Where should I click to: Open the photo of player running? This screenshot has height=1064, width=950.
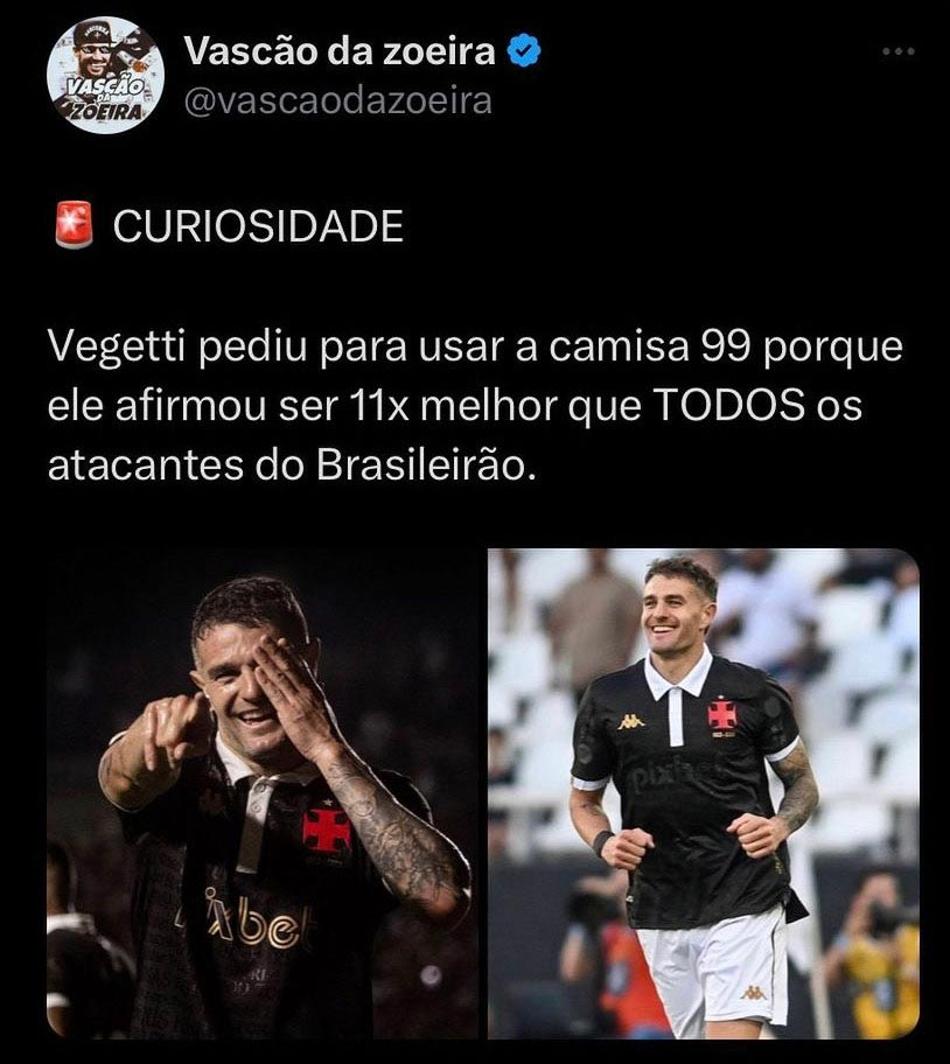[x=704, y=794]
